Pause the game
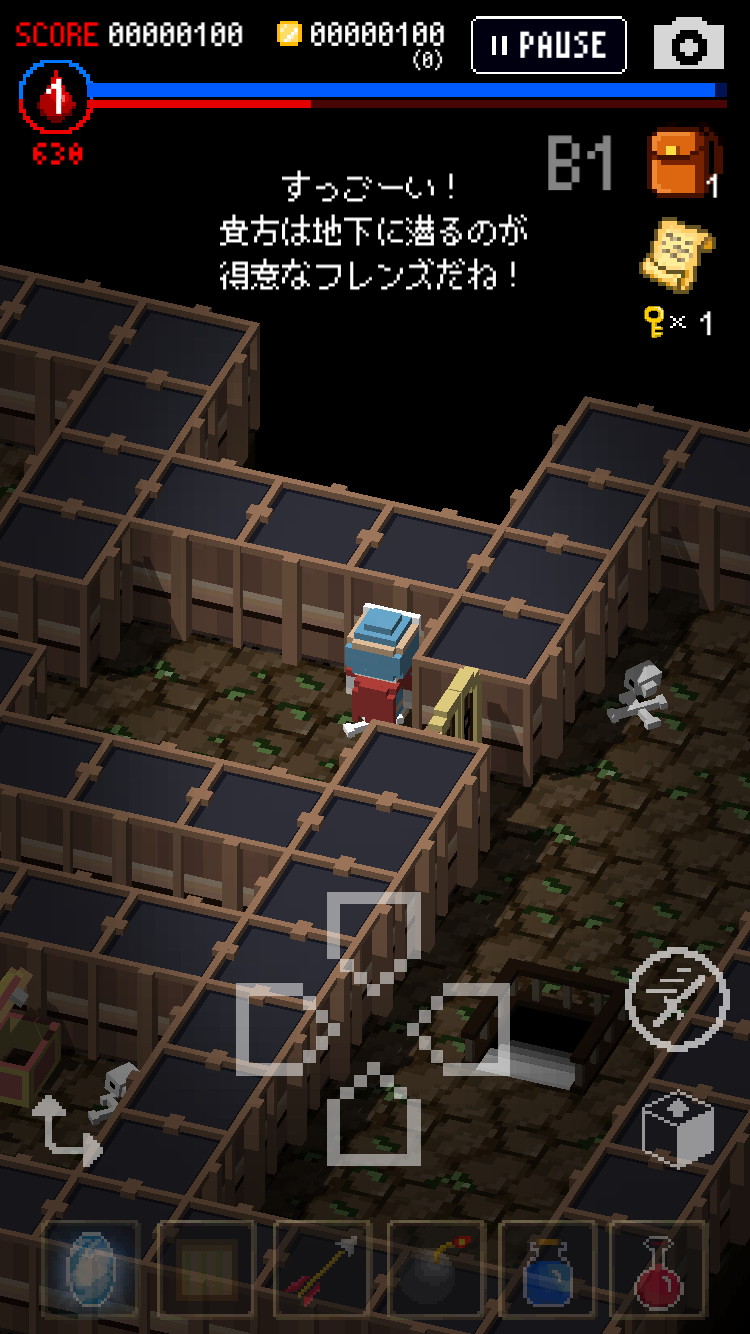 549,45
